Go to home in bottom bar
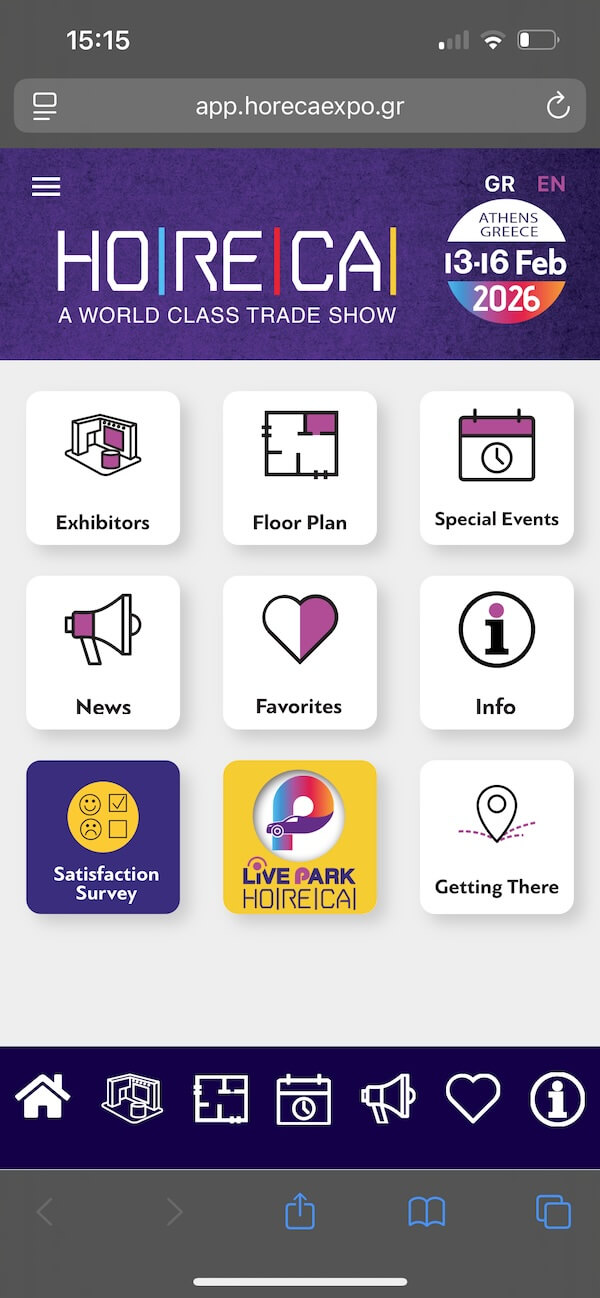 pyautogui.click(x=43, y=1098)
